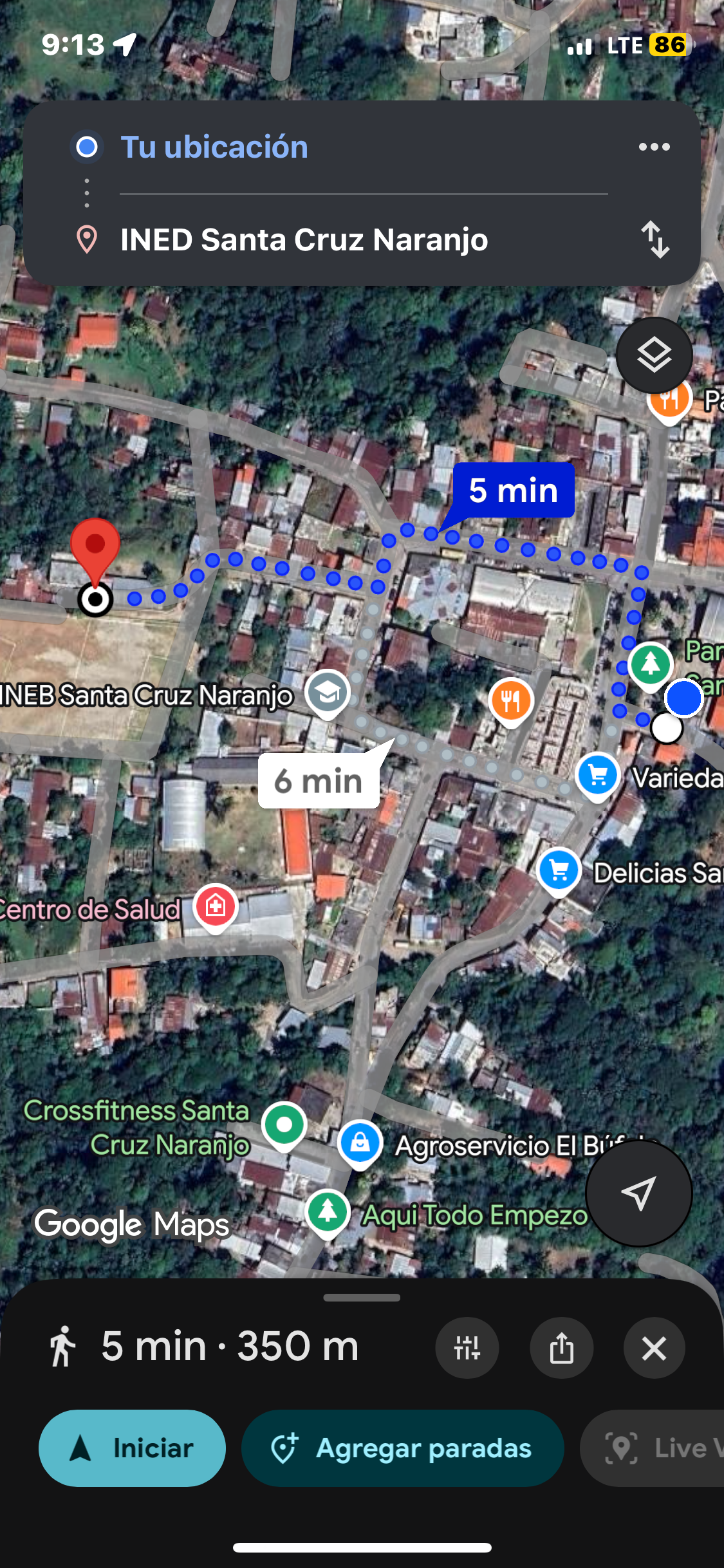Tap Agregar paradas to add stops
The height and width of the screenshot is (1568, 724).
403,1448
